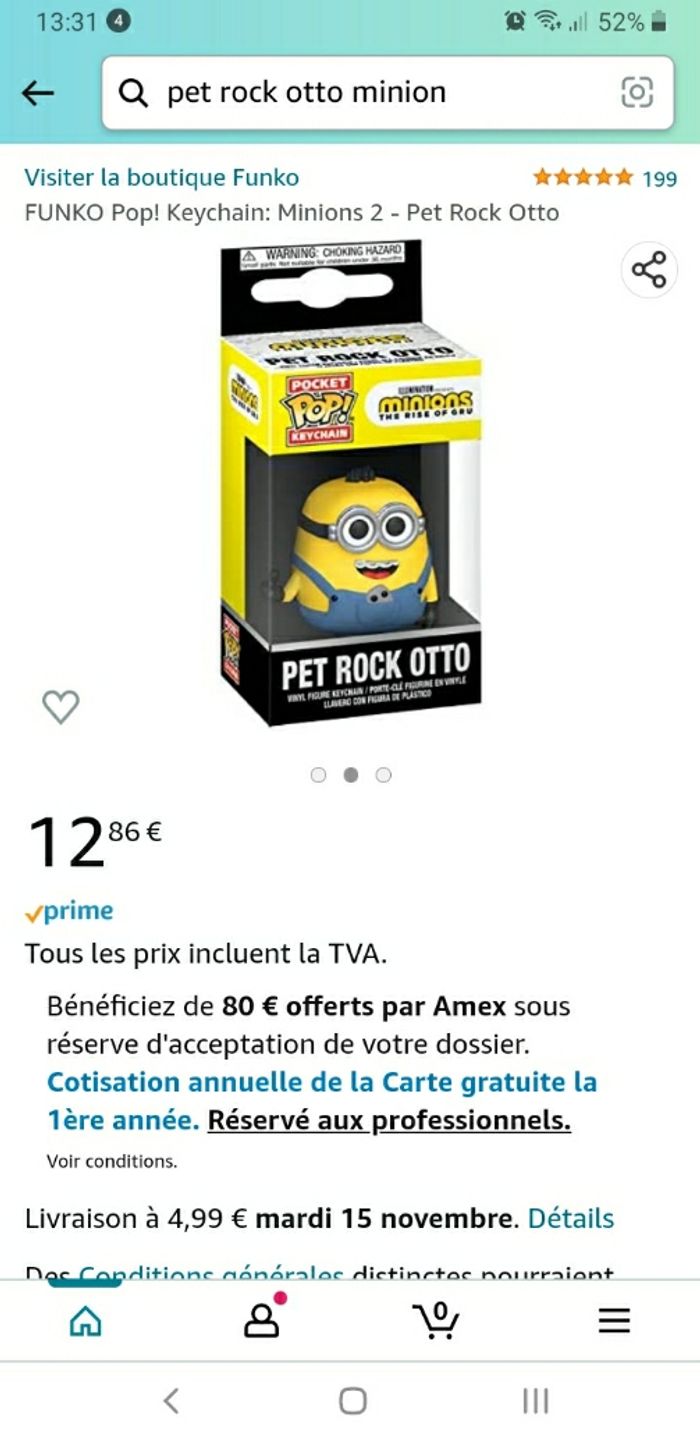Open the account profile tab
This screenshot has width=700, height=1442.
click(x=262, y=1320)
